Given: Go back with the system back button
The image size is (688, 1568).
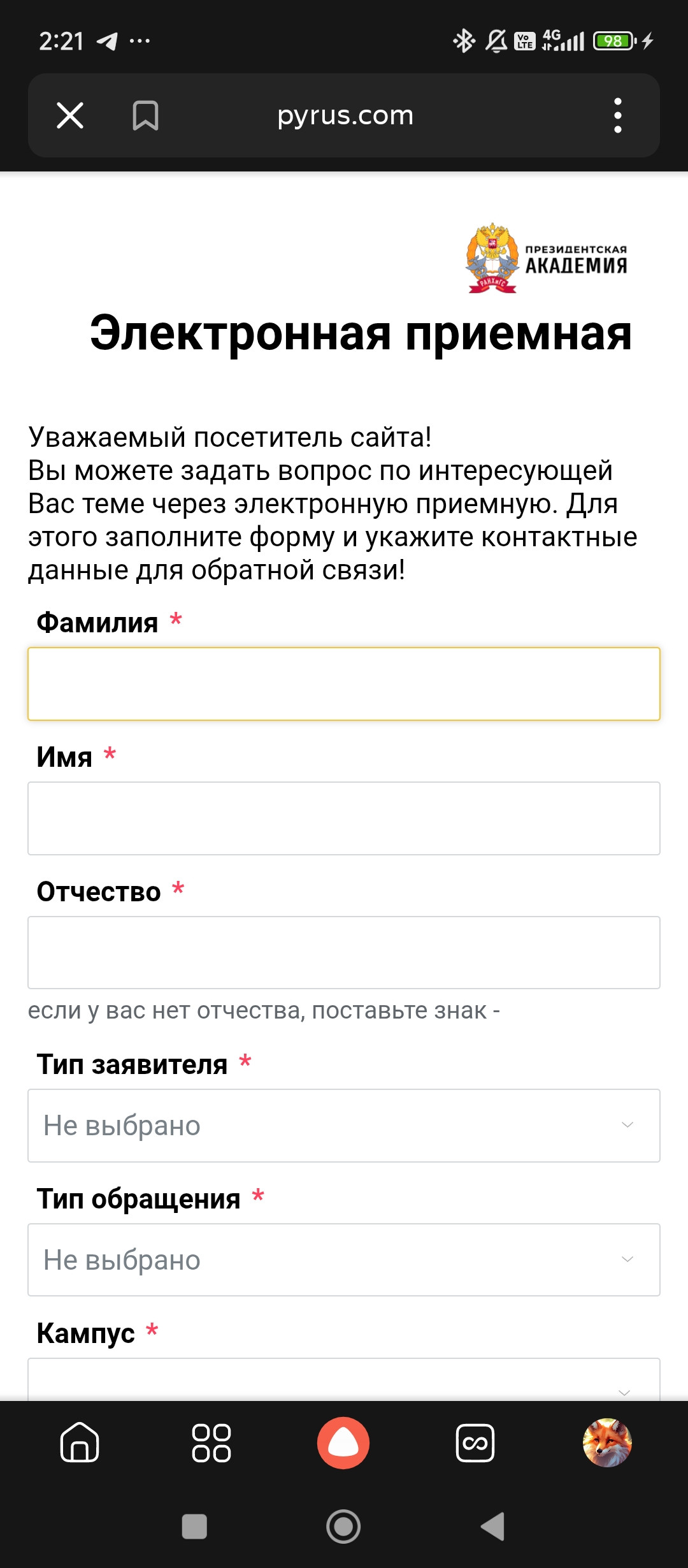Looking at the screenshot, I should click(493, 1527).
